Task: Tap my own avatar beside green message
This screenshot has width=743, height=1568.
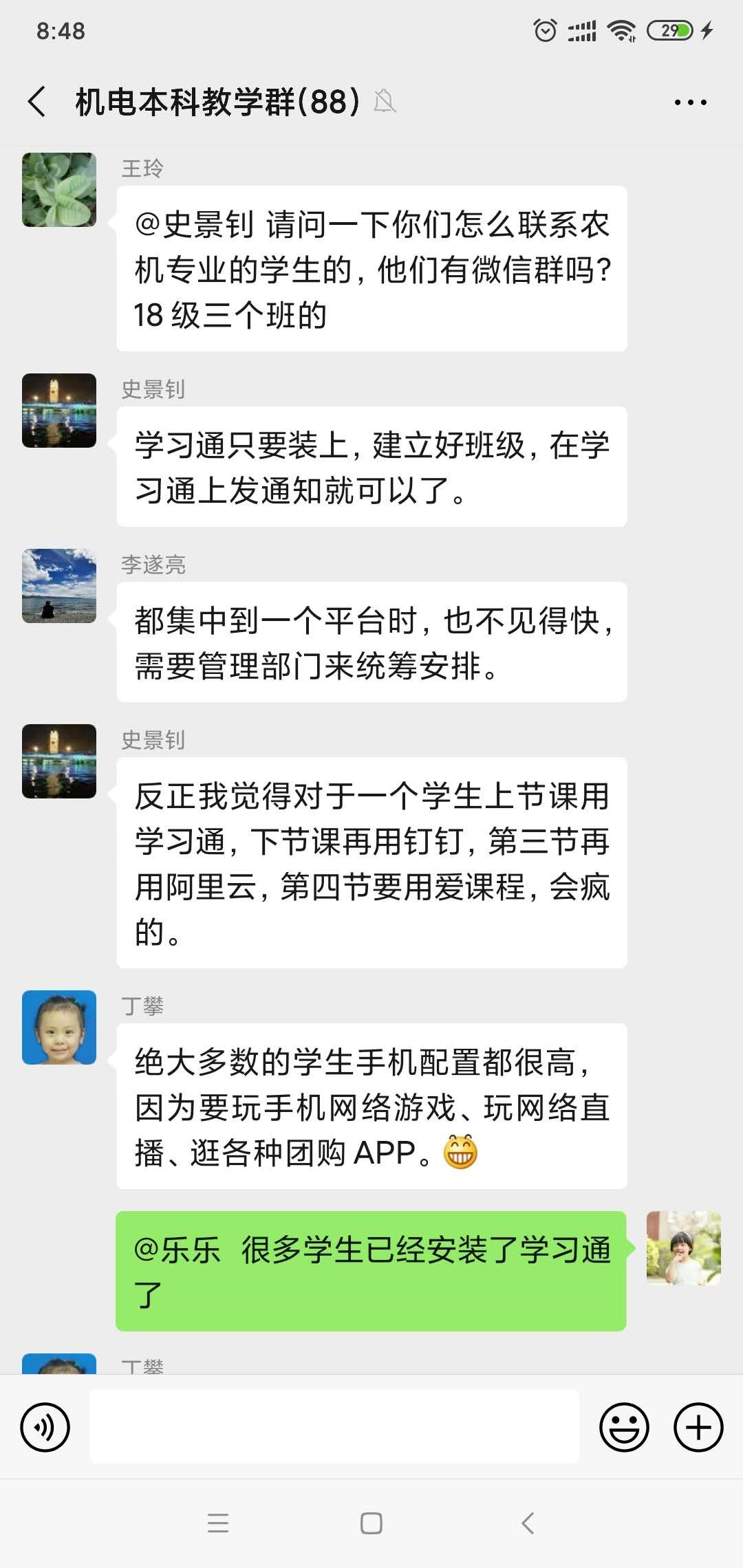Action: point(683,1248)
